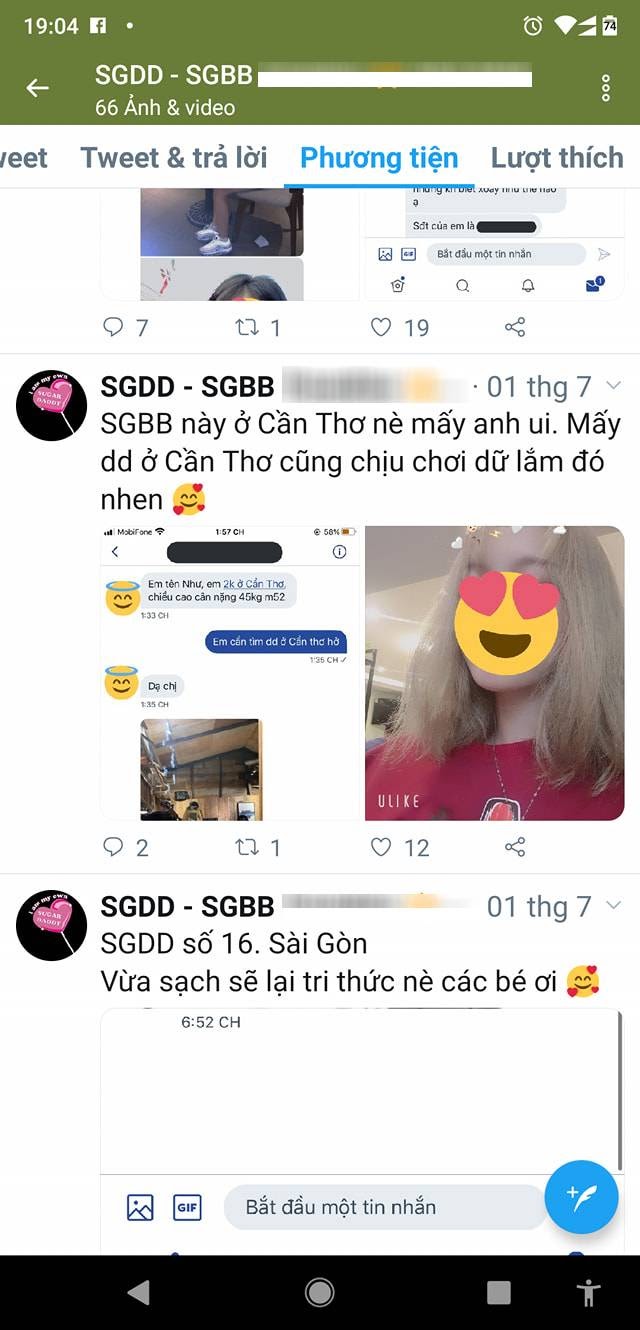Like the tweet with 19 likes

point(399,327)
